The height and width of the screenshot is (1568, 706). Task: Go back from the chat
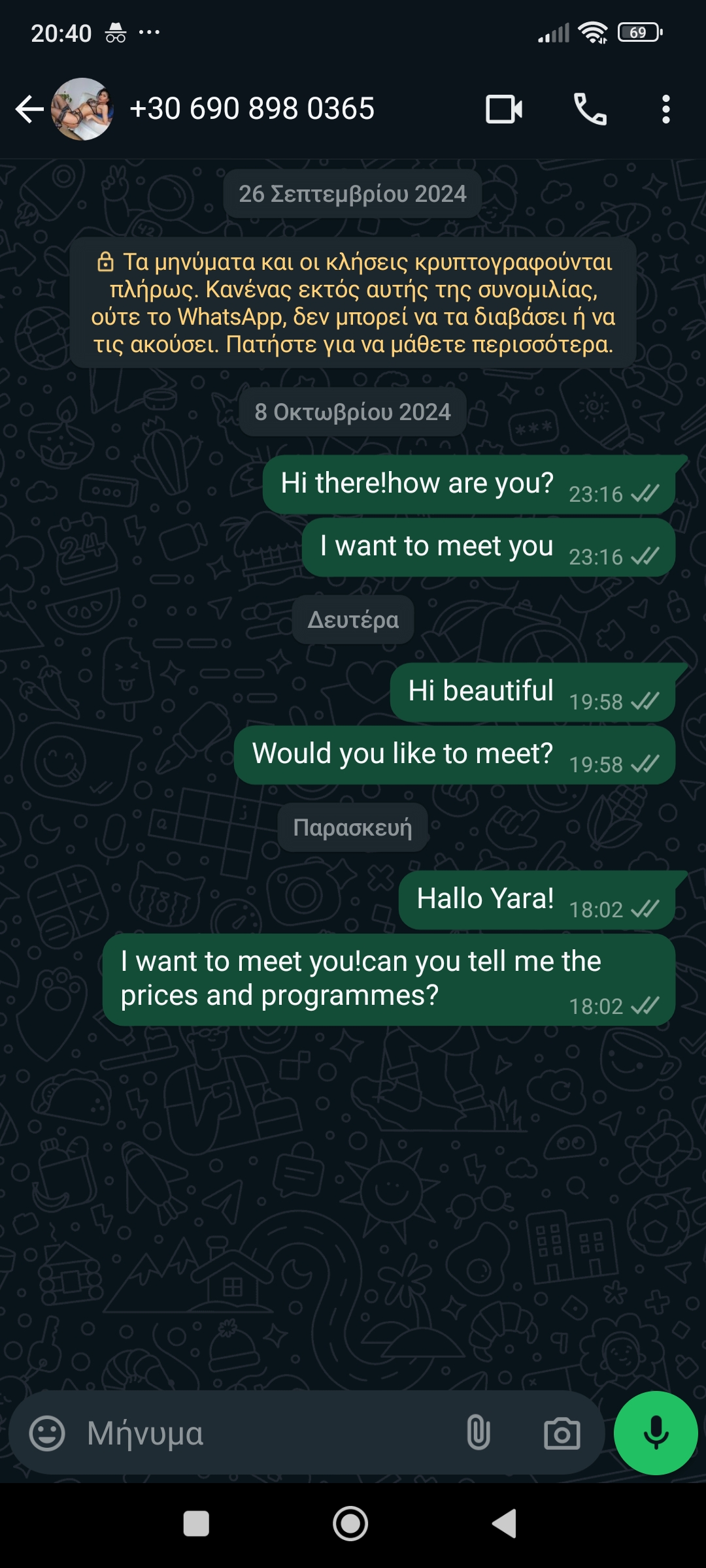click(x=29, y=109)
